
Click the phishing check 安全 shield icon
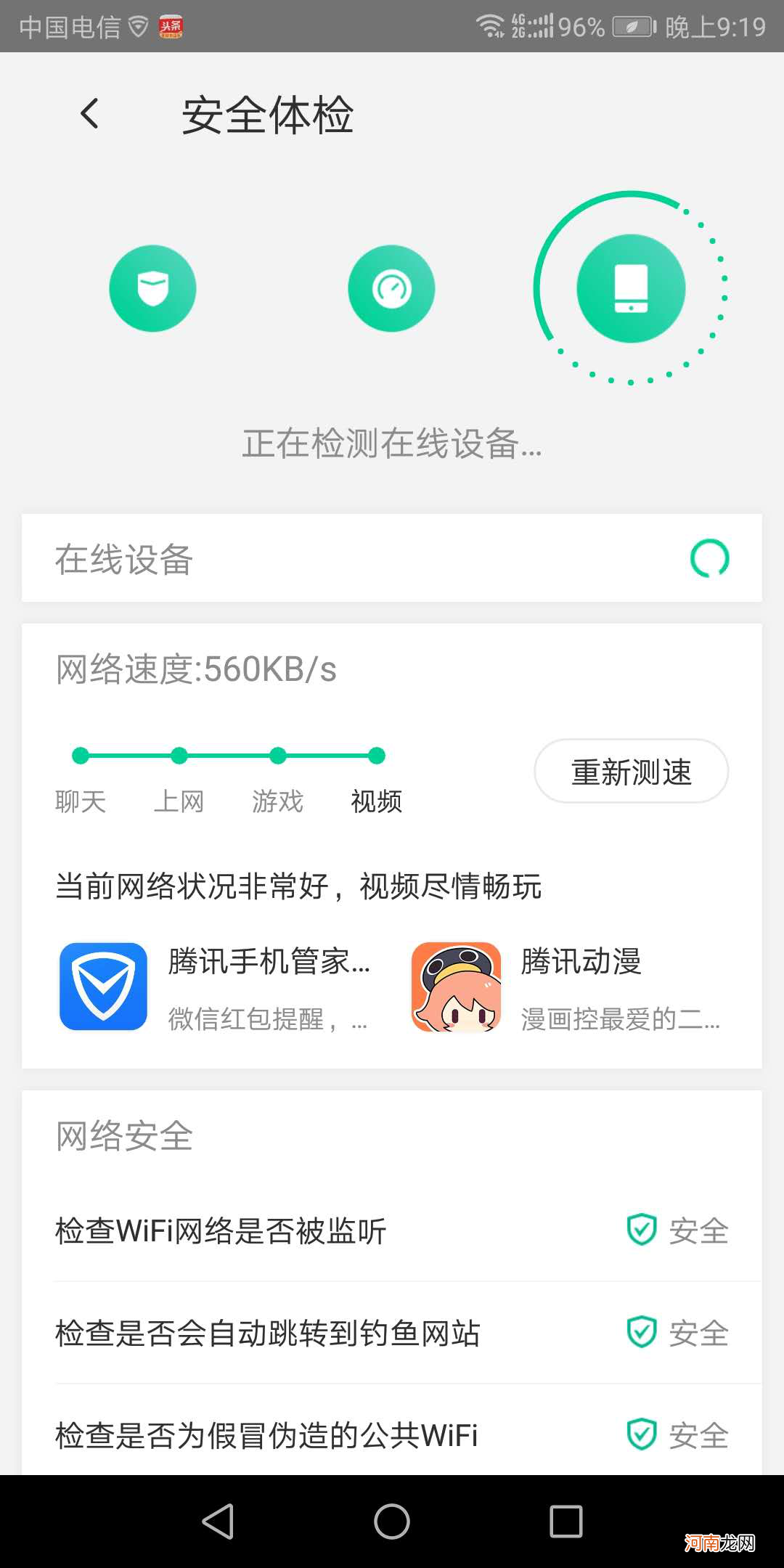tap(640, 1333)
